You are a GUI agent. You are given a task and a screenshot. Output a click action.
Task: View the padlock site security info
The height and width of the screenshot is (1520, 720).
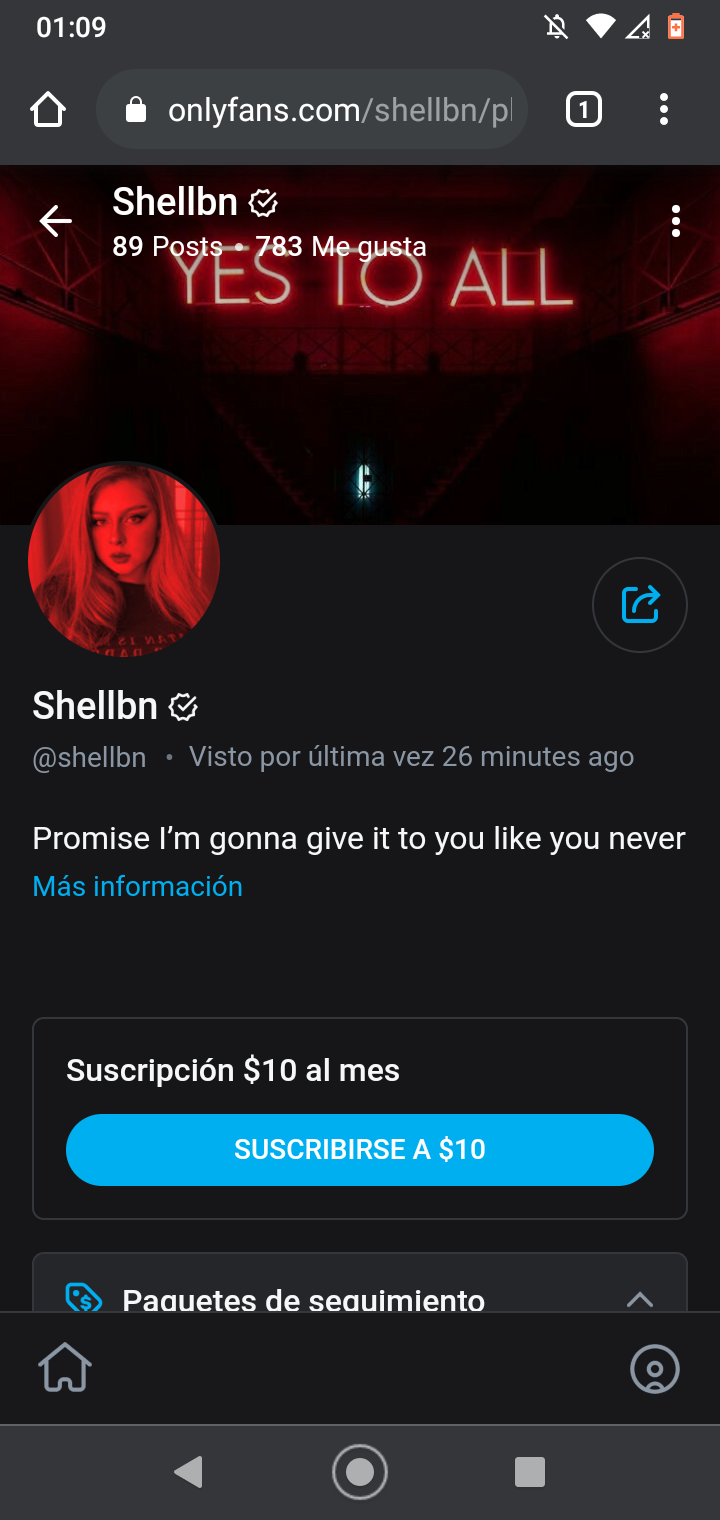point(138,109)
